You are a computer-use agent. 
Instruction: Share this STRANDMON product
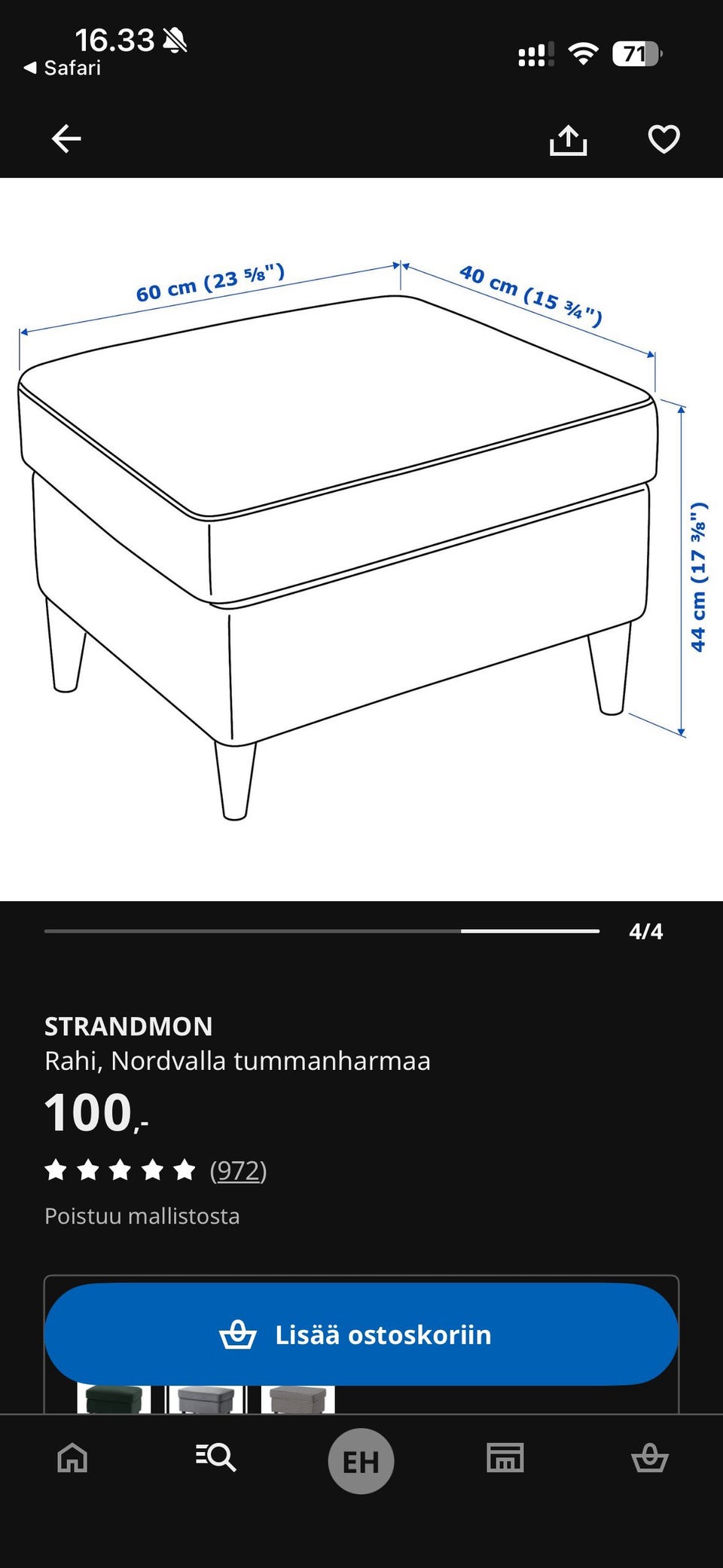(569, 139)
